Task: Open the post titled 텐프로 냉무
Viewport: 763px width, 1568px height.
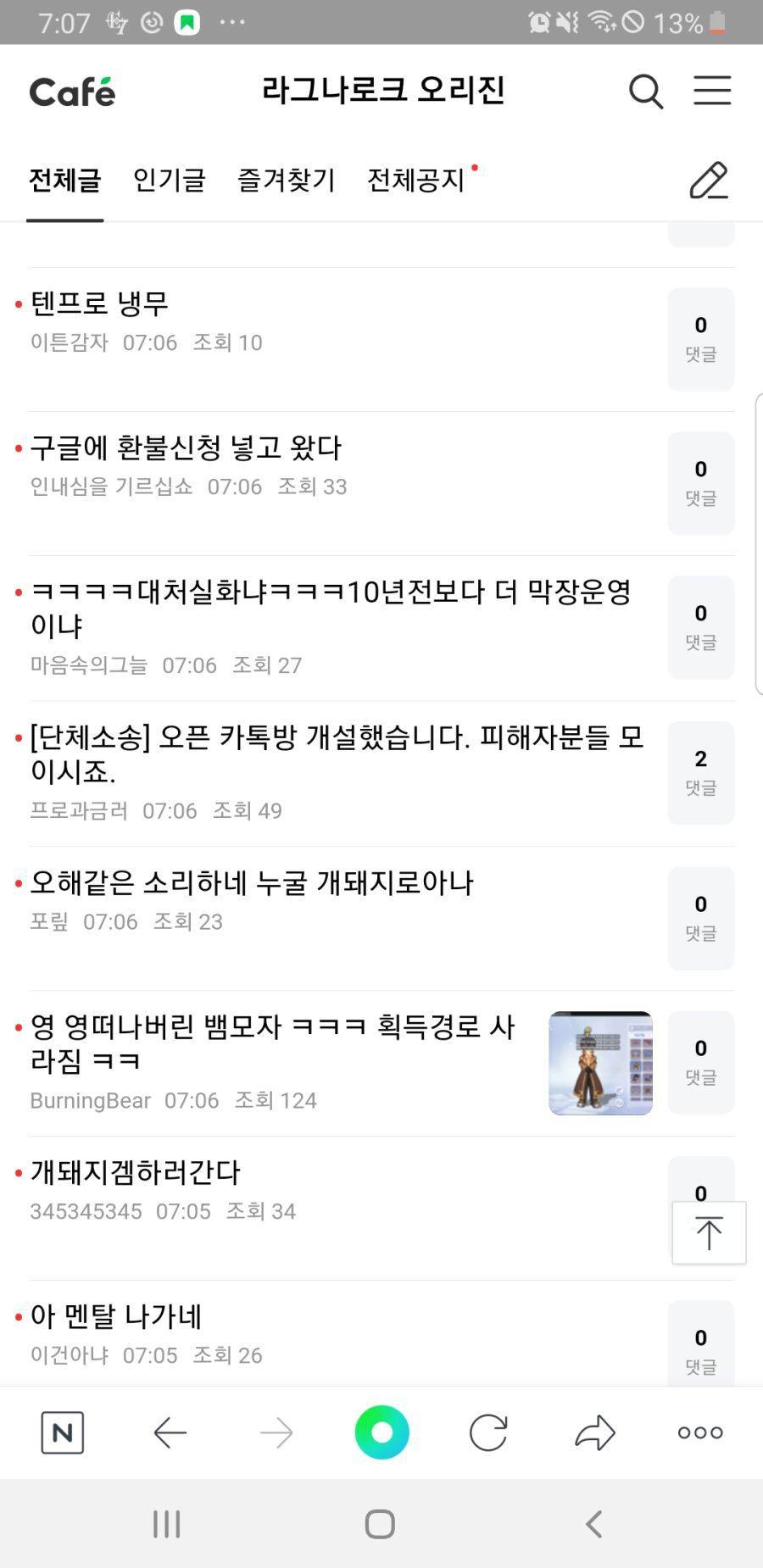Action: (x=99, y=303)
